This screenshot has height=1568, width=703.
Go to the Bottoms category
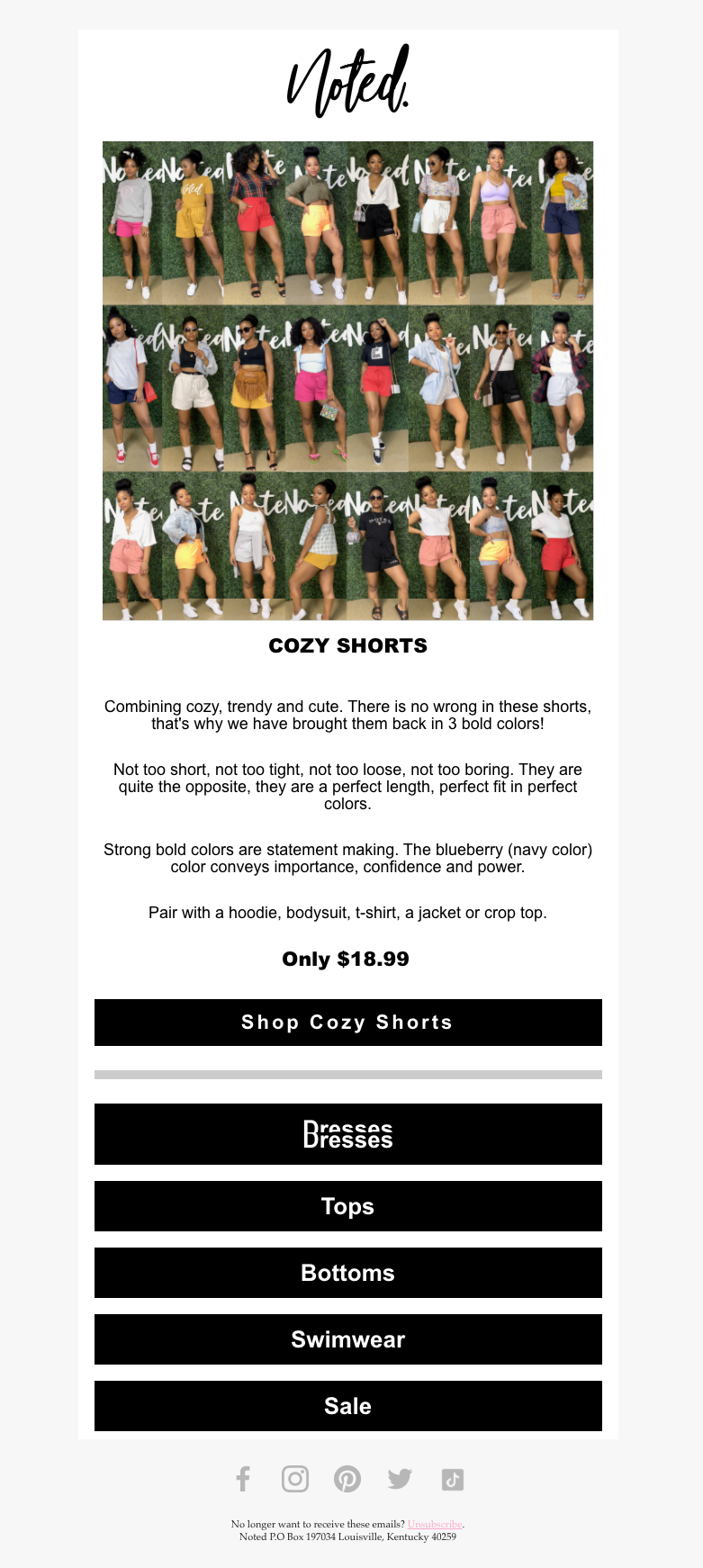click(x=347, y=1273)
